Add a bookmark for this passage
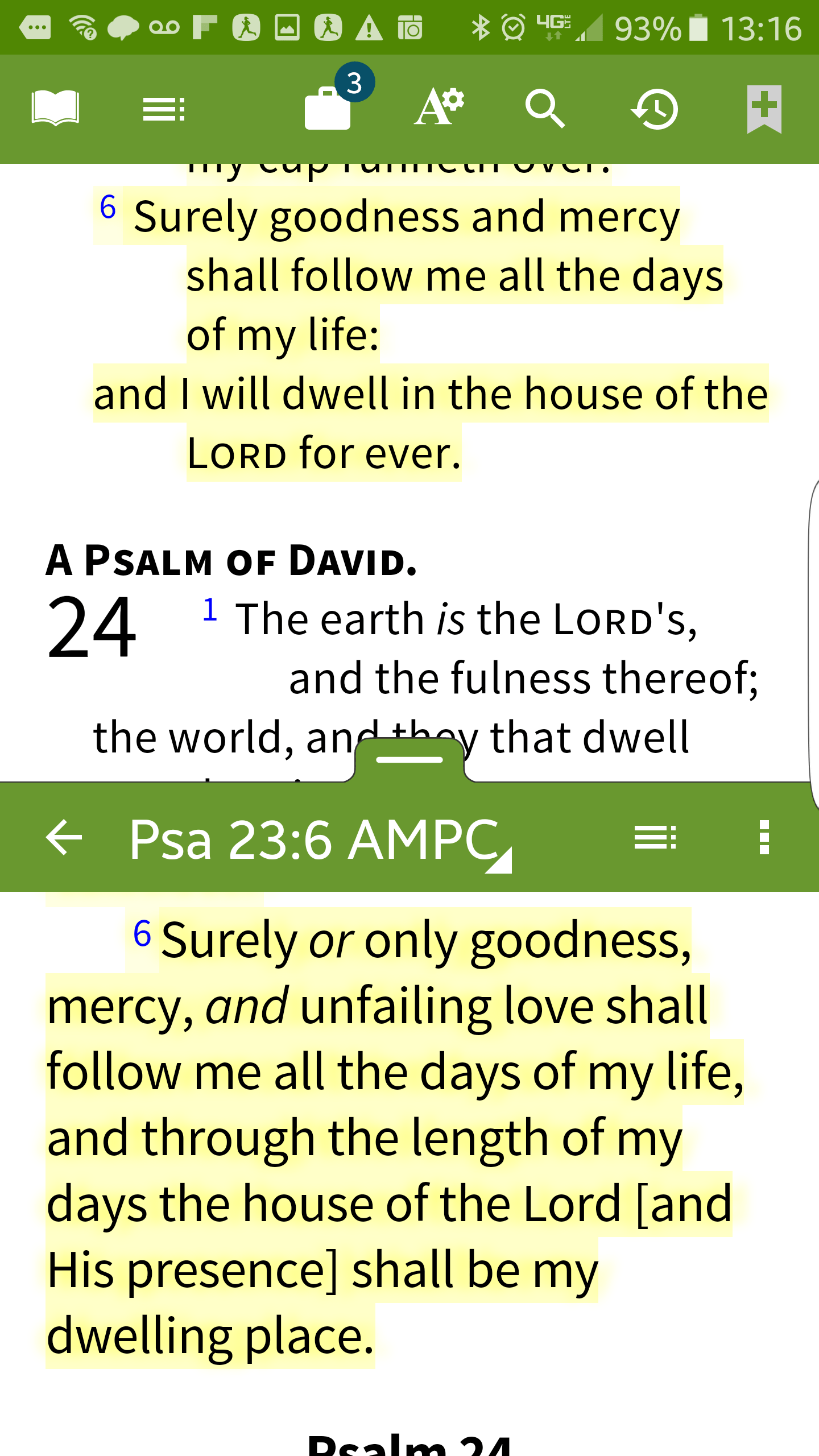 point(764,109)
